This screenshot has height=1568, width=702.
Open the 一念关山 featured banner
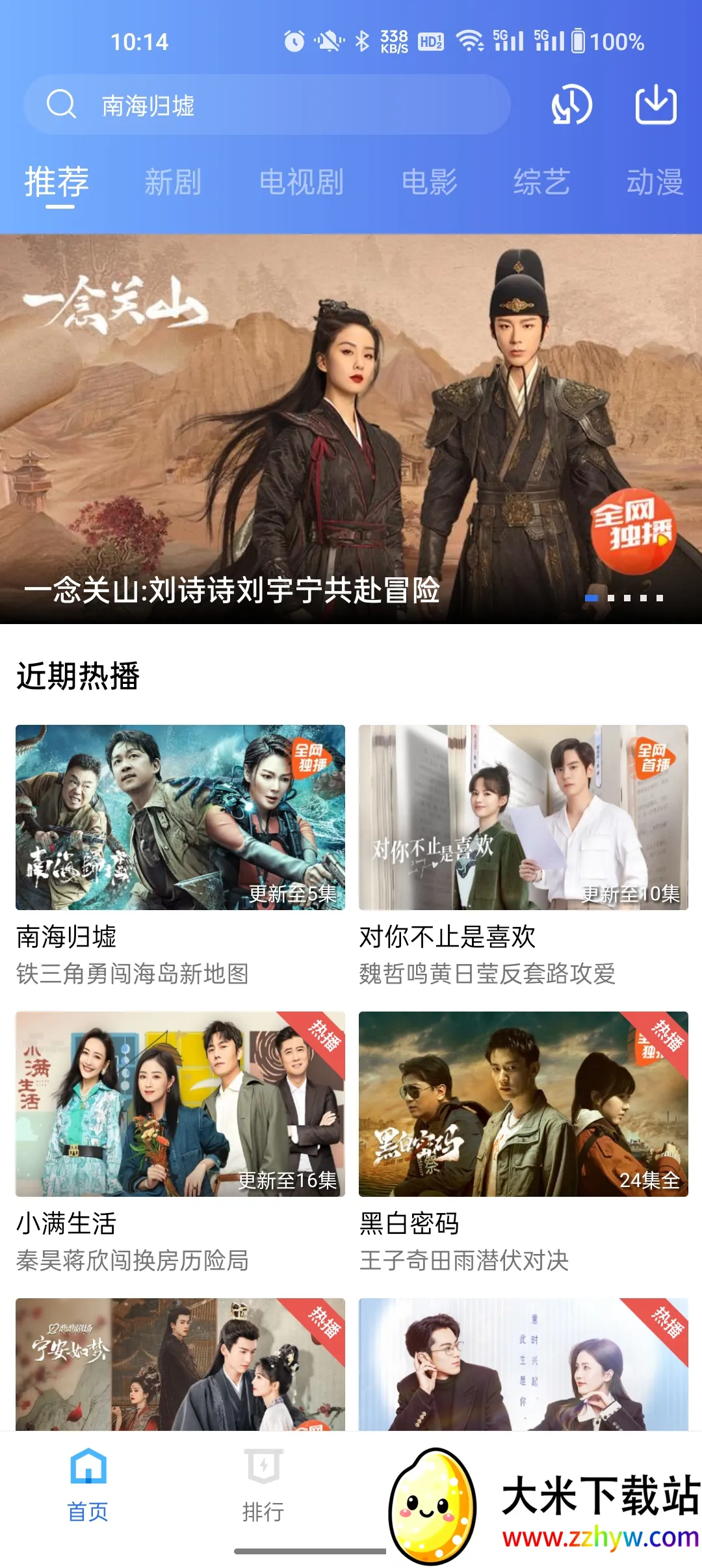coord(351,429)
